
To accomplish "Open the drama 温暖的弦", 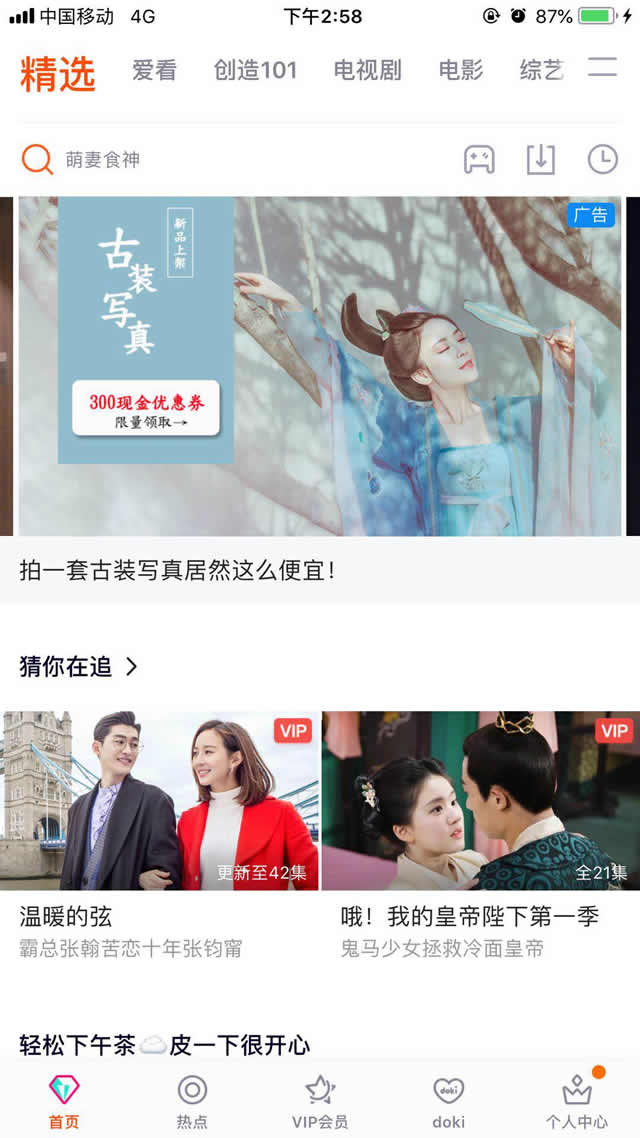I will tap(160, 800).
